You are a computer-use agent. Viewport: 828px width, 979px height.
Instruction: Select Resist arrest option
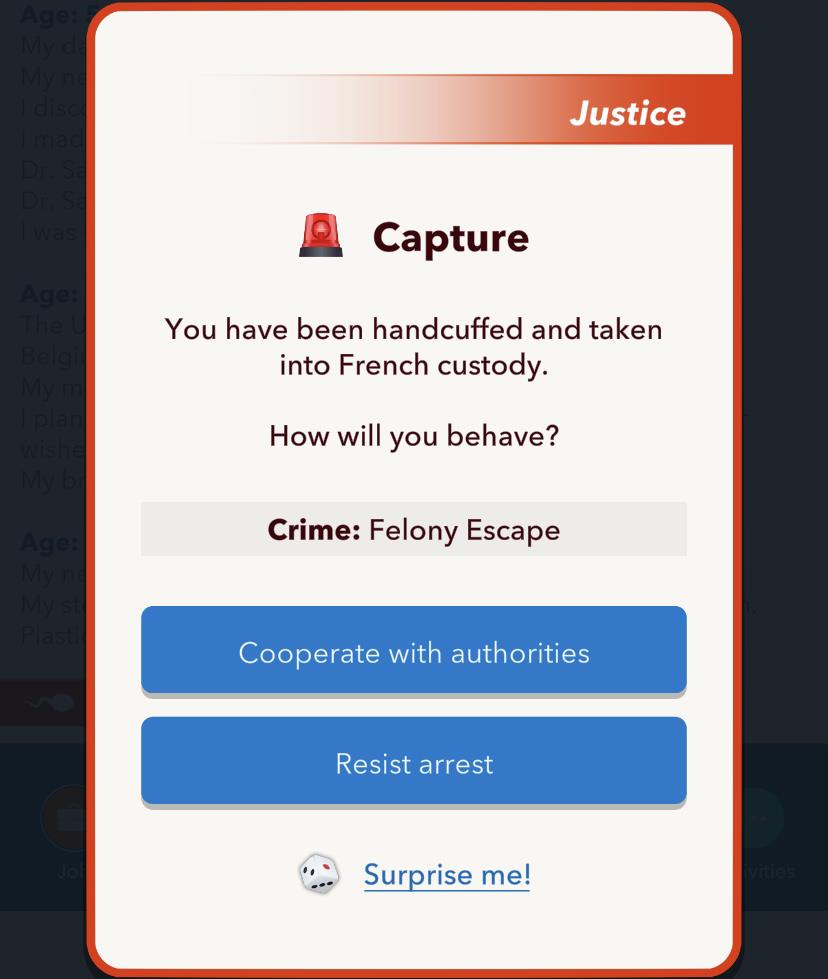[413, 762]
